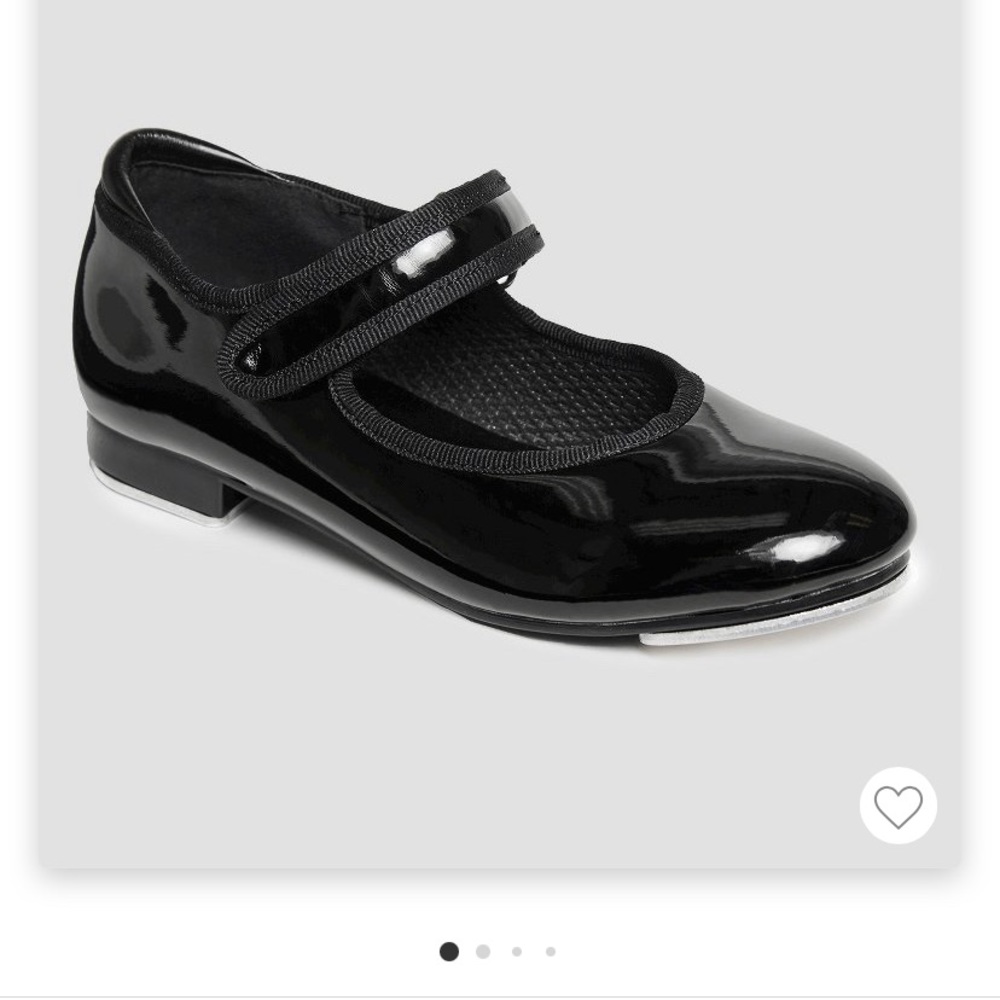Add this shoe to favorites
This screenshot has height=1000, width=1000.
click(898, 806)
